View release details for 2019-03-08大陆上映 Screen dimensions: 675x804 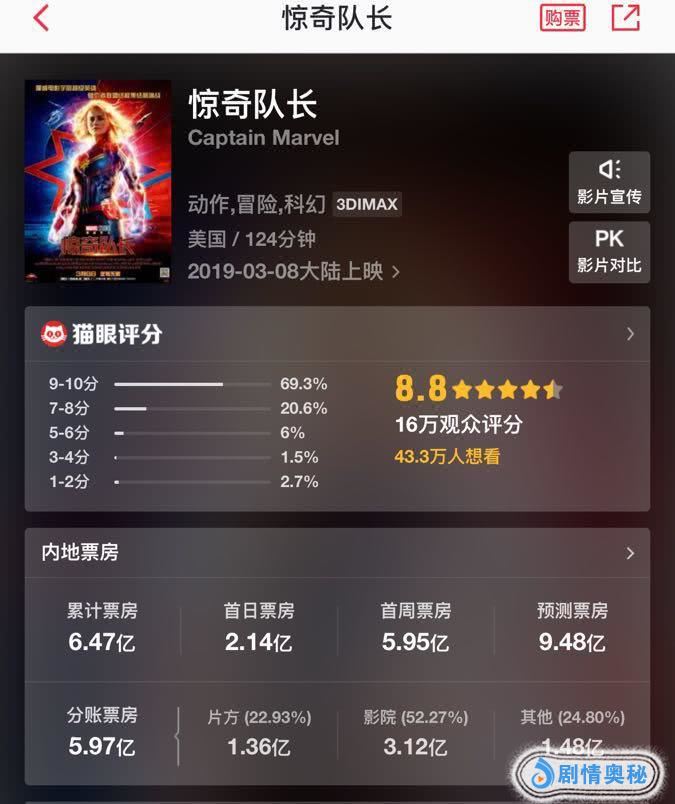(x=294, y=271)
